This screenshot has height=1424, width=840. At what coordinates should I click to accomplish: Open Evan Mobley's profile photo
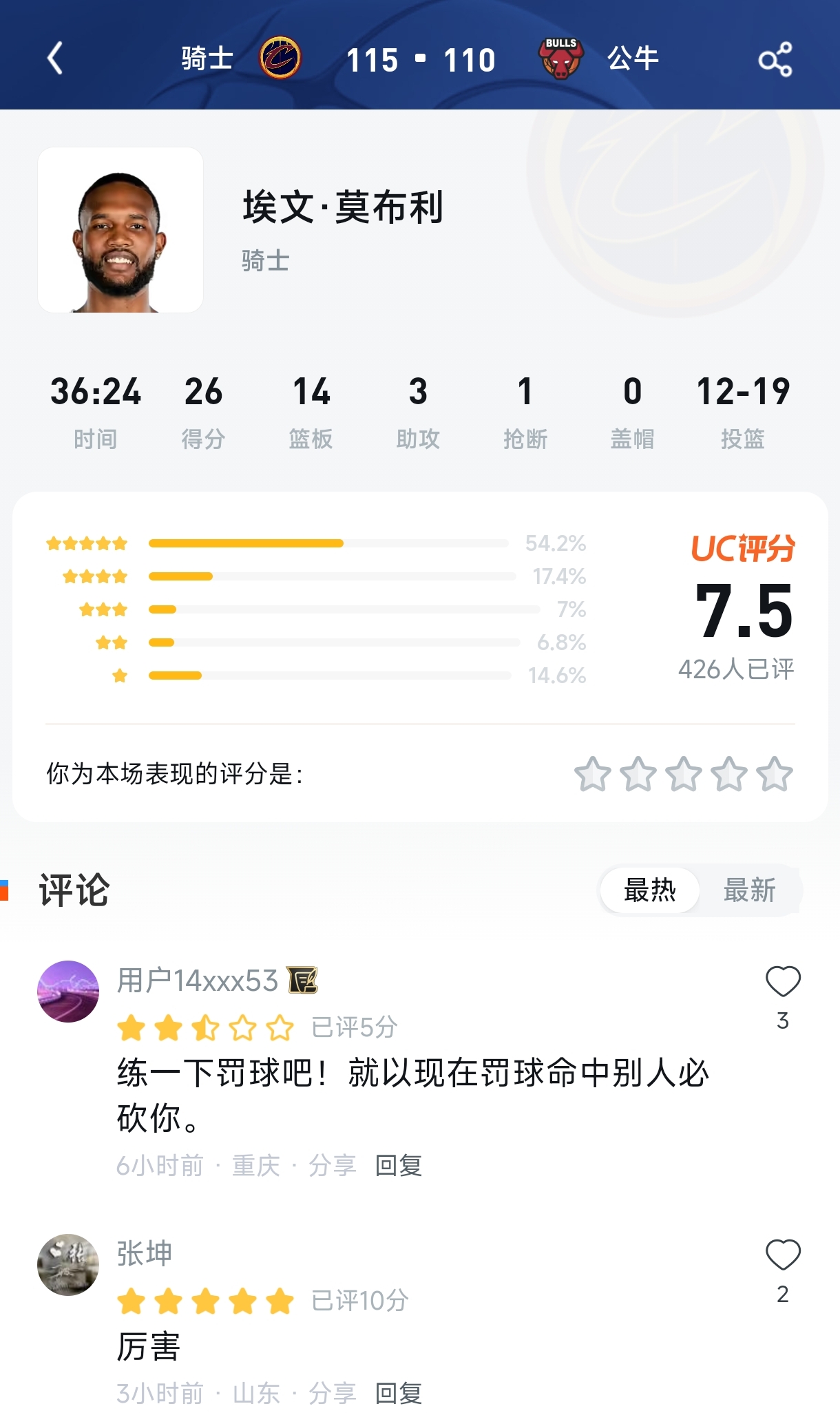[120, 231]
